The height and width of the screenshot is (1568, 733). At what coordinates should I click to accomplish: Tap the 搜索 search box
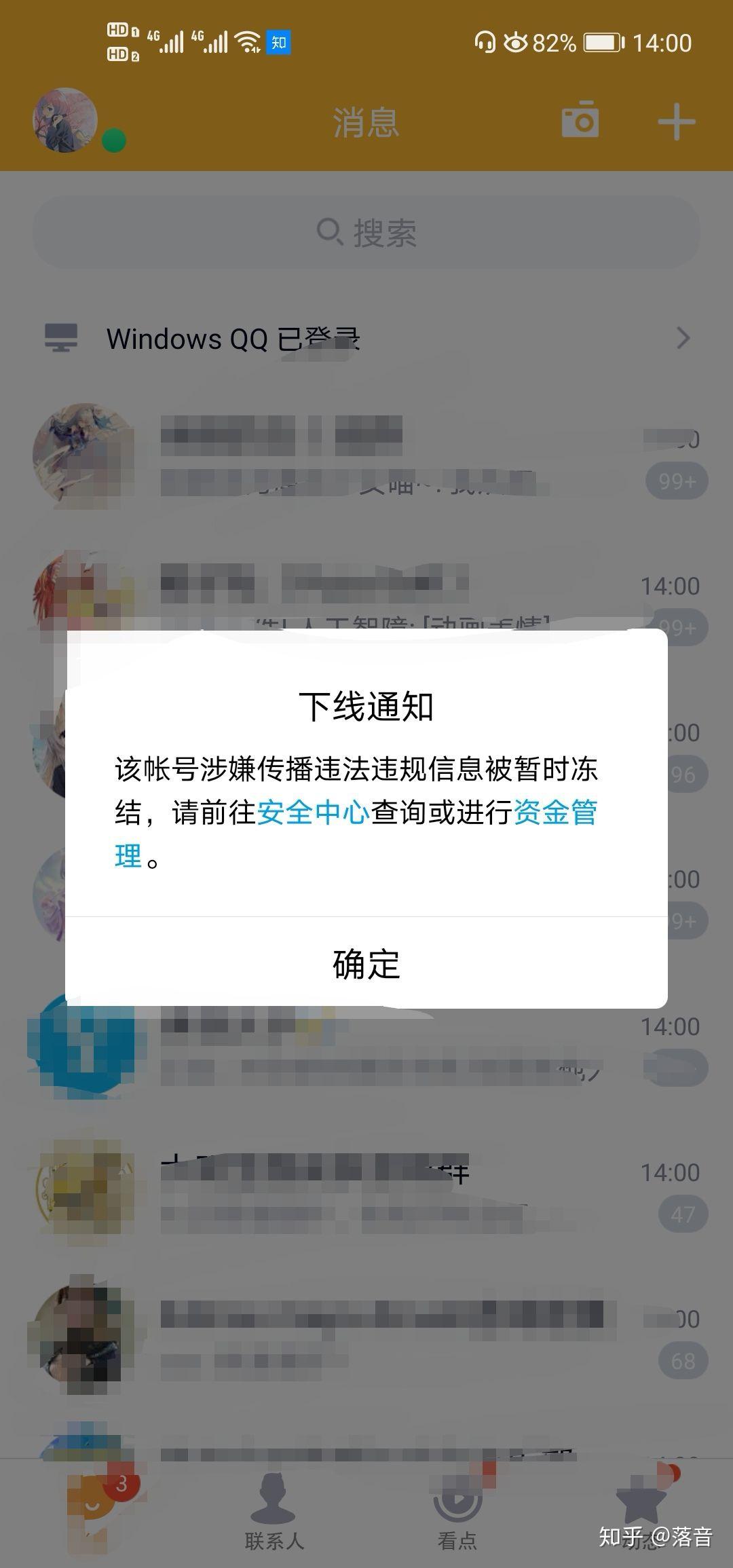pyautogui.click(x=366, y=233)
